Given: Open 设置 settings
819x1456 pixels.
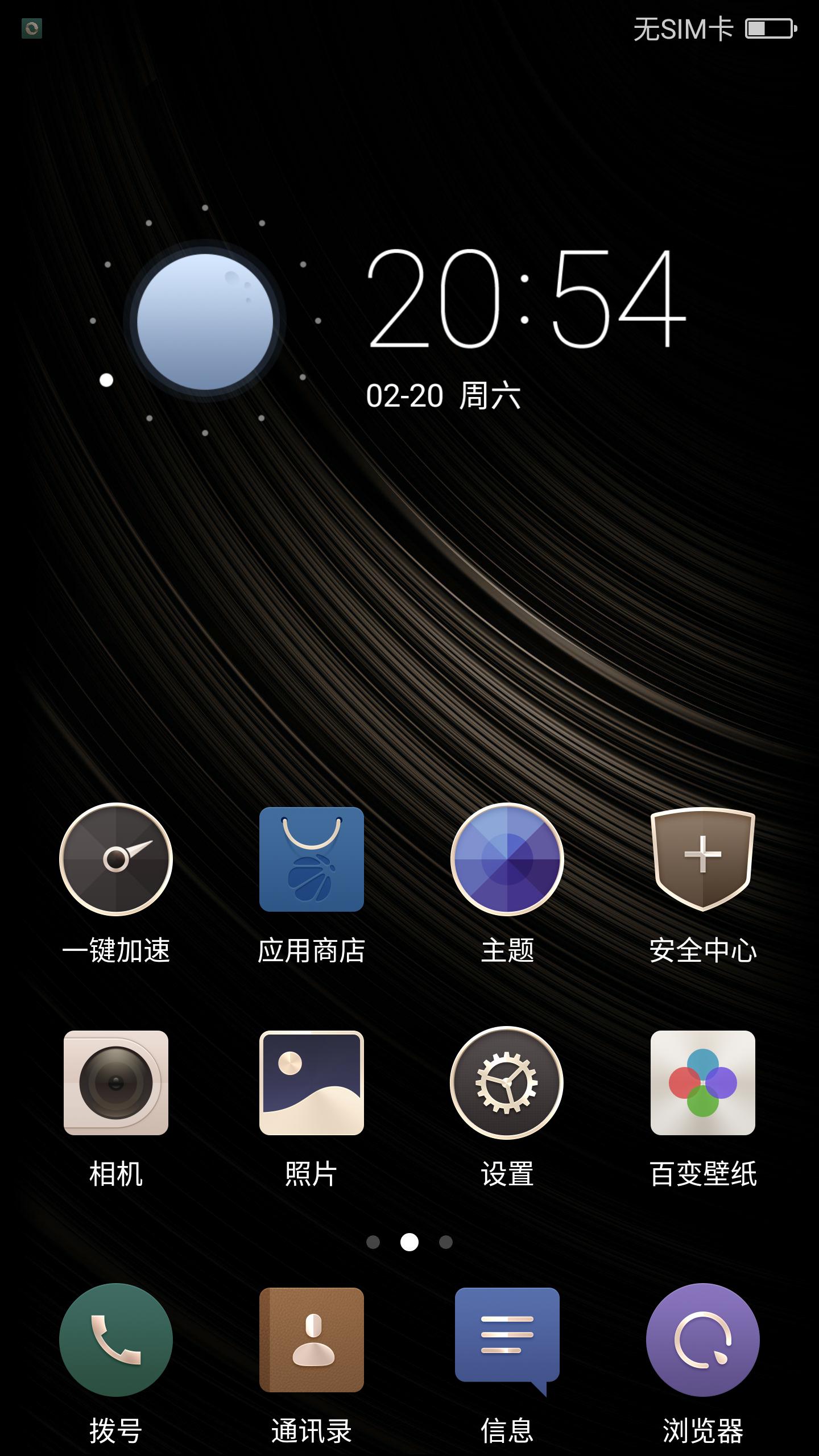Looking at the screenshot, I should pyautogui.click(x=507, y=1082).
